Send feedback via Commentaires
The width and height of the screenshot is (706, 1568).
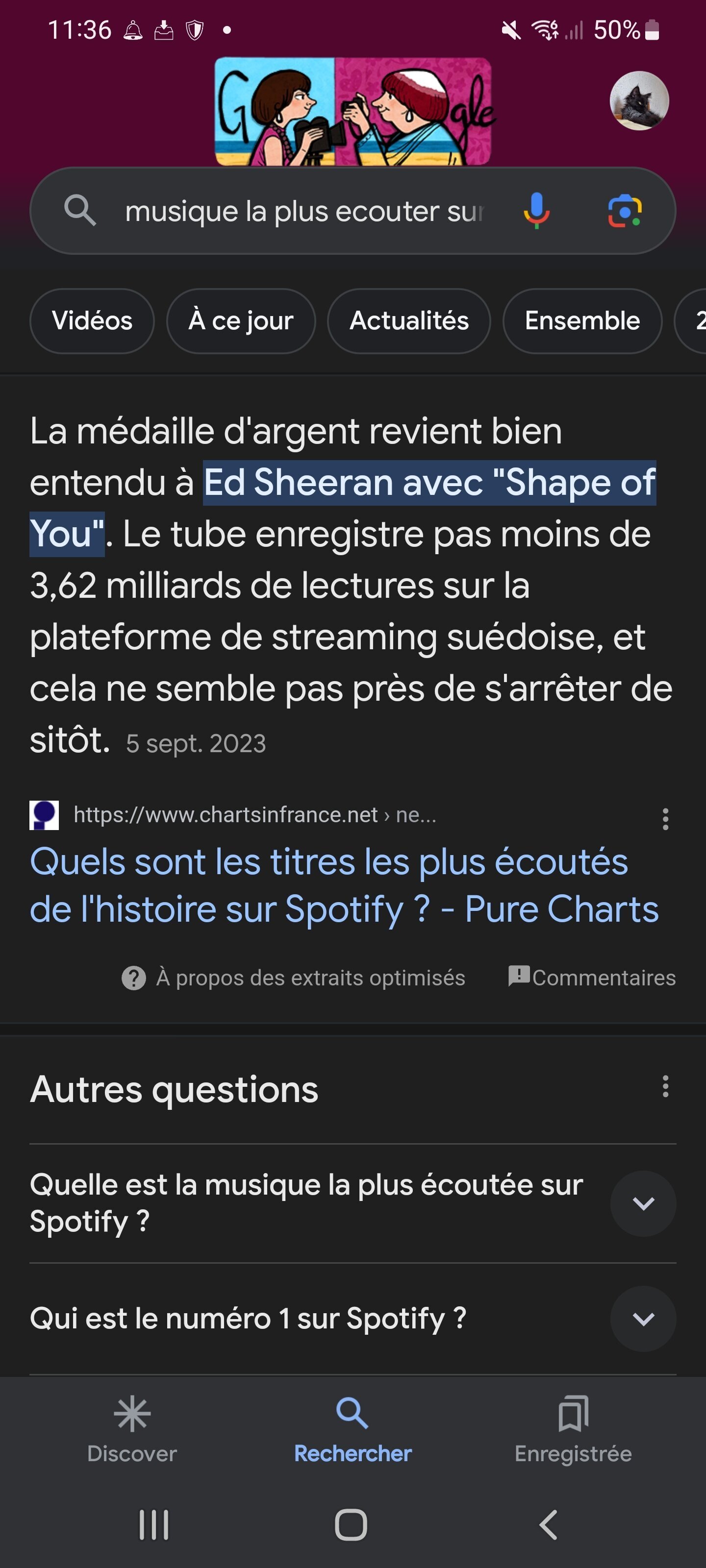tap(592, 978)
